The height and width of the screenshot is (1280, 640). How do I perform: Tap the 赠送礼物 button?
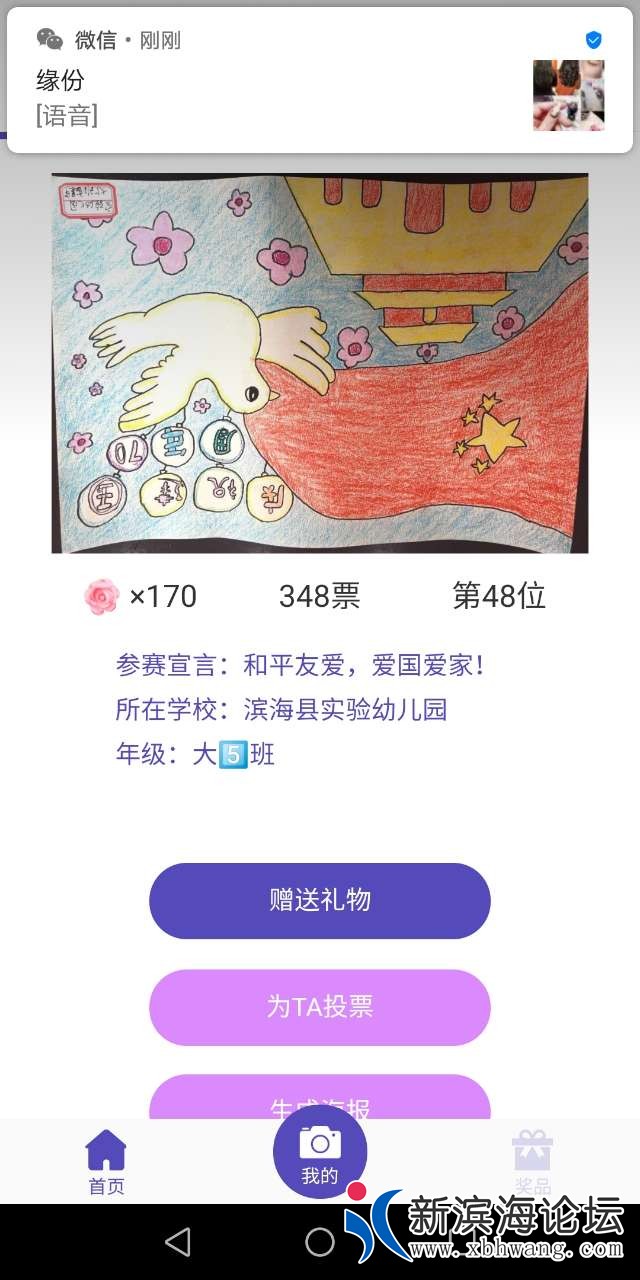pyautogui.click(x=320, y=900)
